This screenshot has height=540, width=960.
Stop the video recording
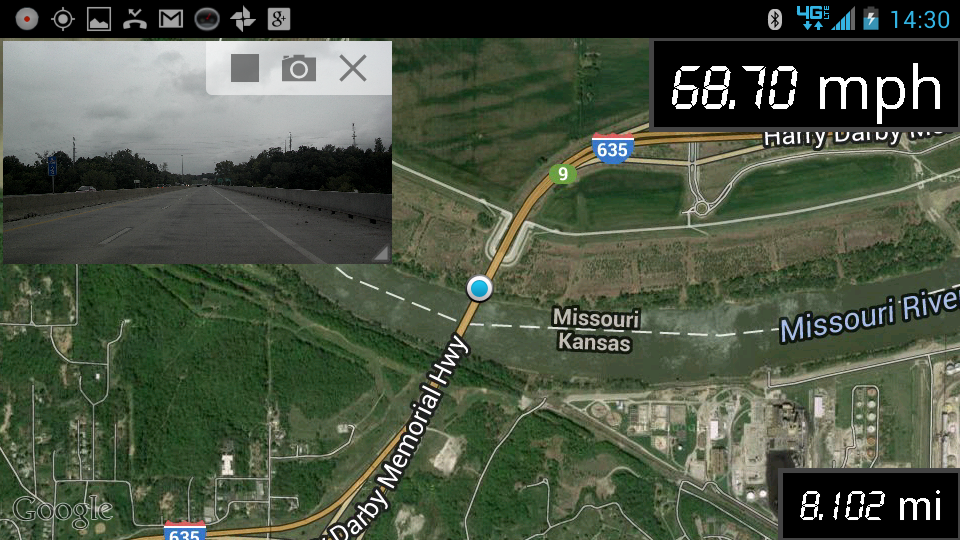point(245,68)
